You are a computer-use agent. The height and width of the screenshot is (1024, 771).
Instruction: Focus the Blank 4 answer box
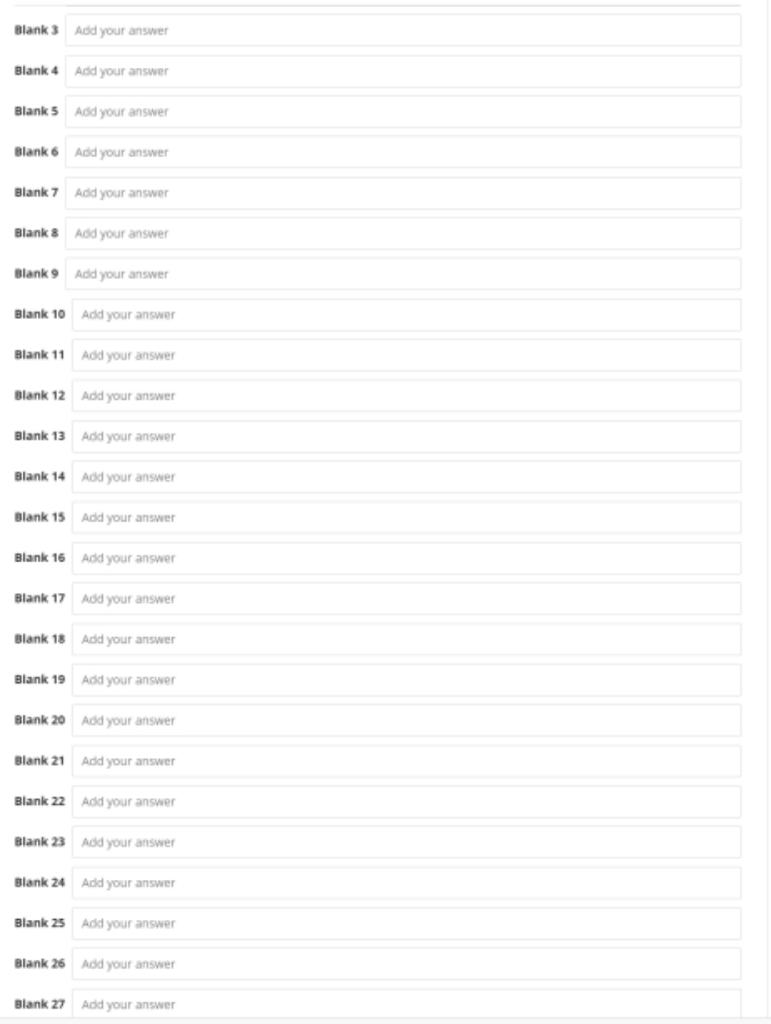[403, 71]
